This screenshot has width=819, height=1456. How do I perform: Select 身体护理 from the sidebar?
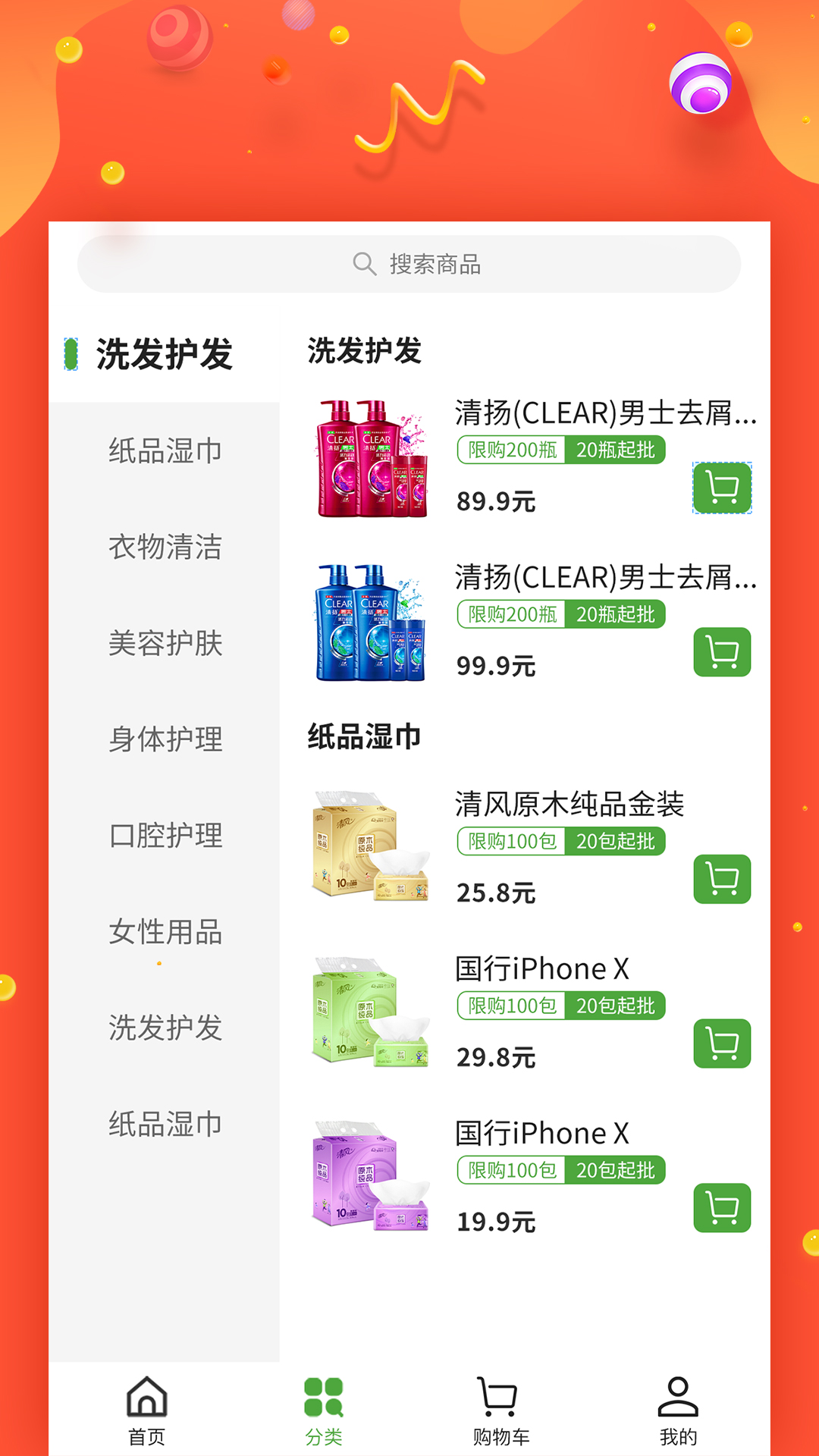click(164, 739)
